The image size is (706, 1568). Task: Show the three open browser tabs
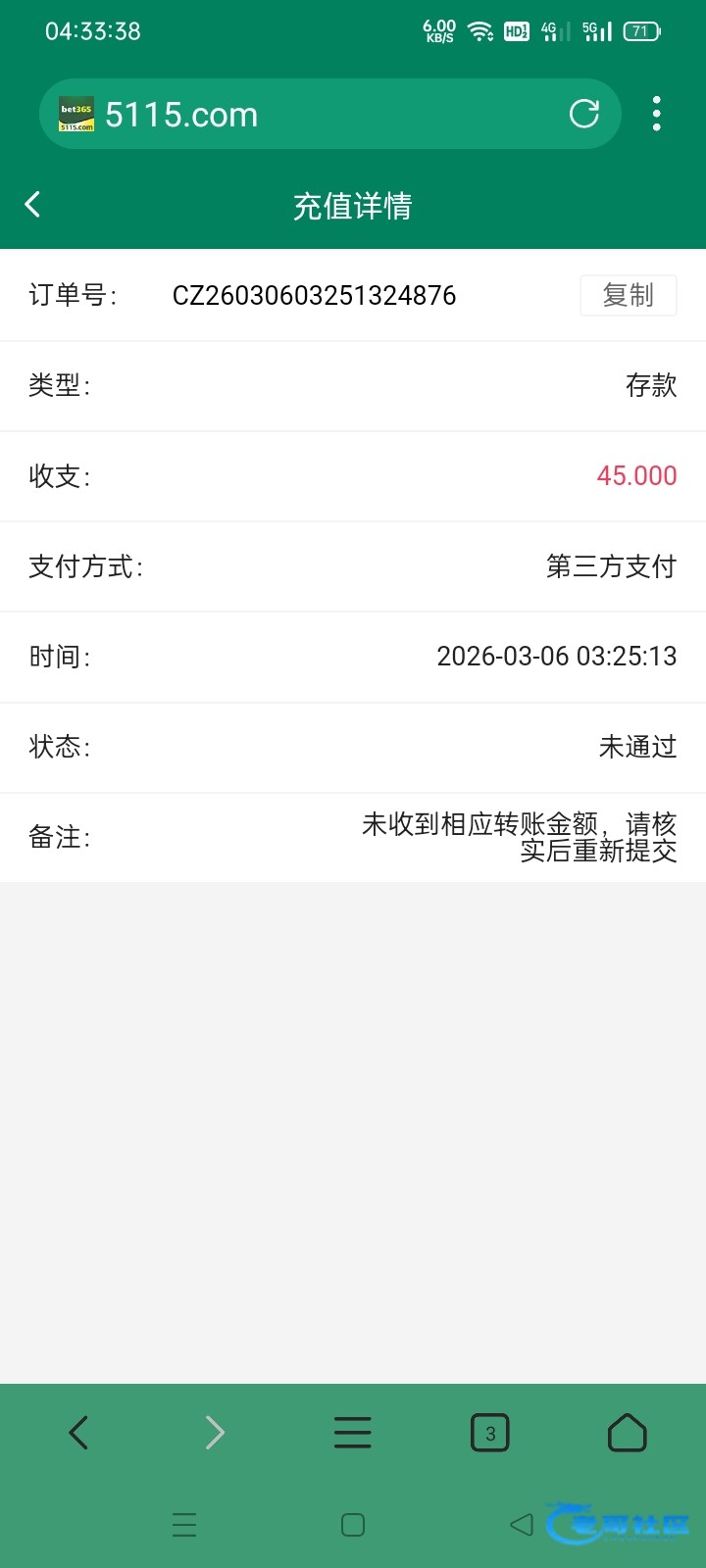(x=490, y=1433)
